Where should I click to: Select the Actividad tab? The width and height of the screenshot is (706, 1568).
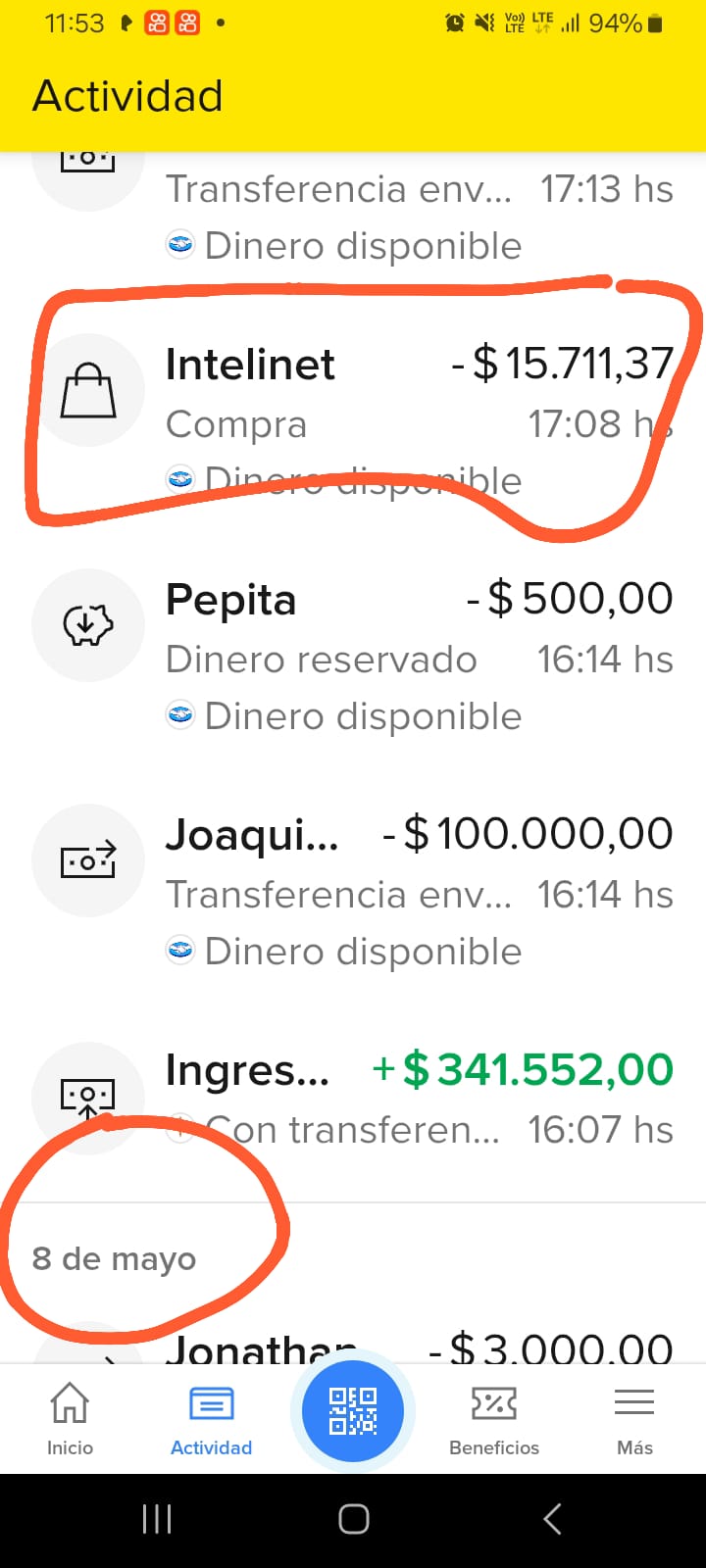(211, 1418)
